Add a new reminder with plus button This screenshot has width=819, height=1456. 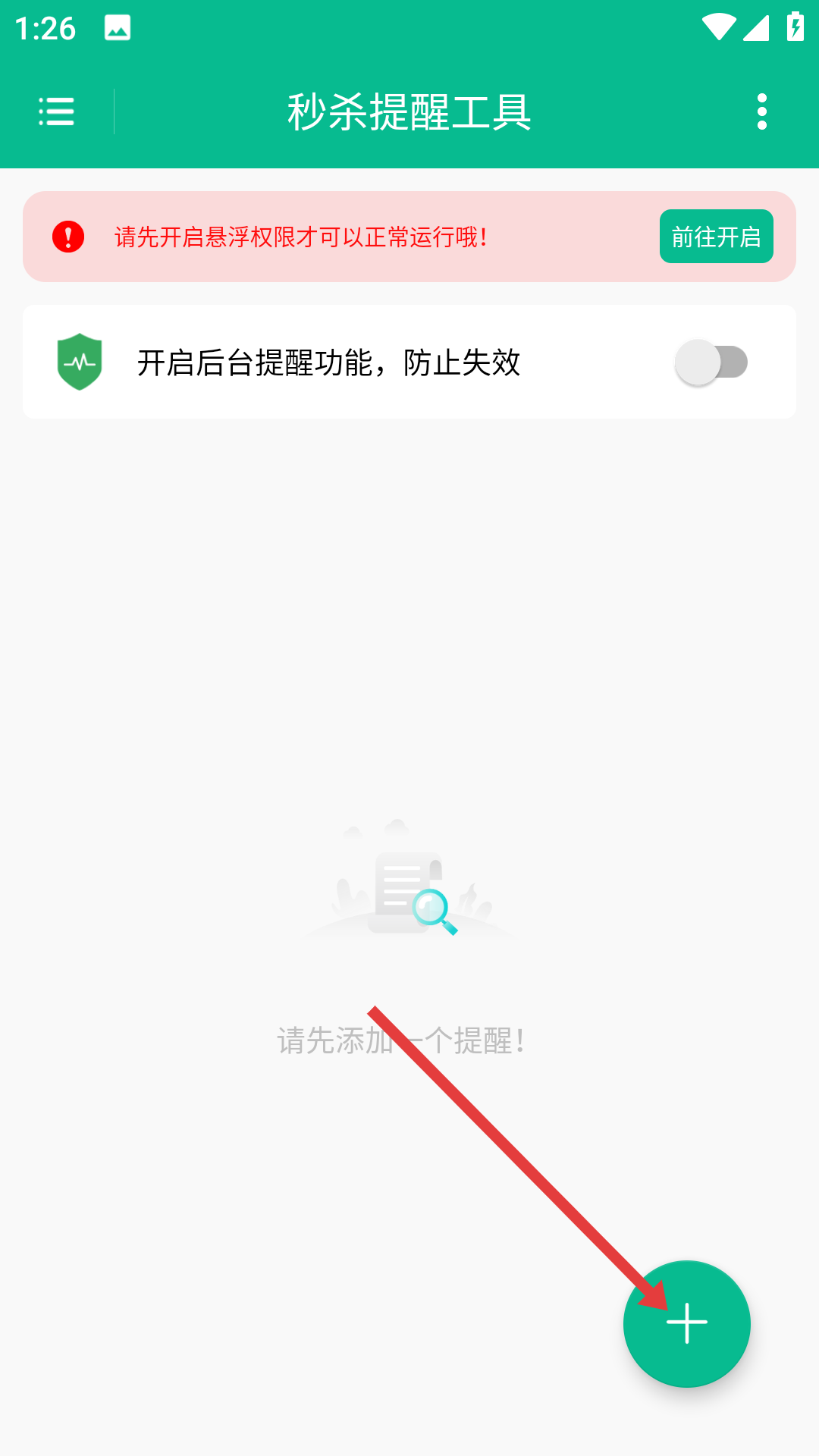pyautogui.click(x=686, y=1323)
